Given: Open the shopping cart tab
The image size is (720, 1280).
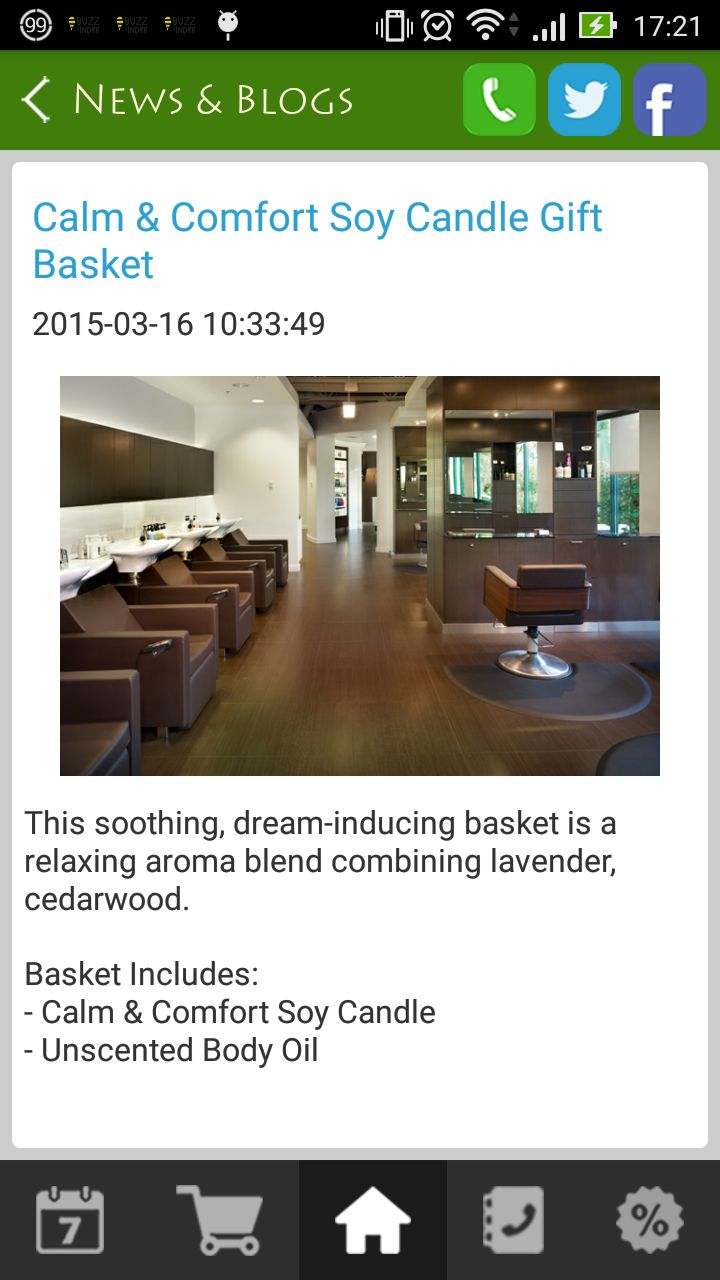Looking at the screenshot, I should pyautogui.click(x=220, y=1220).
